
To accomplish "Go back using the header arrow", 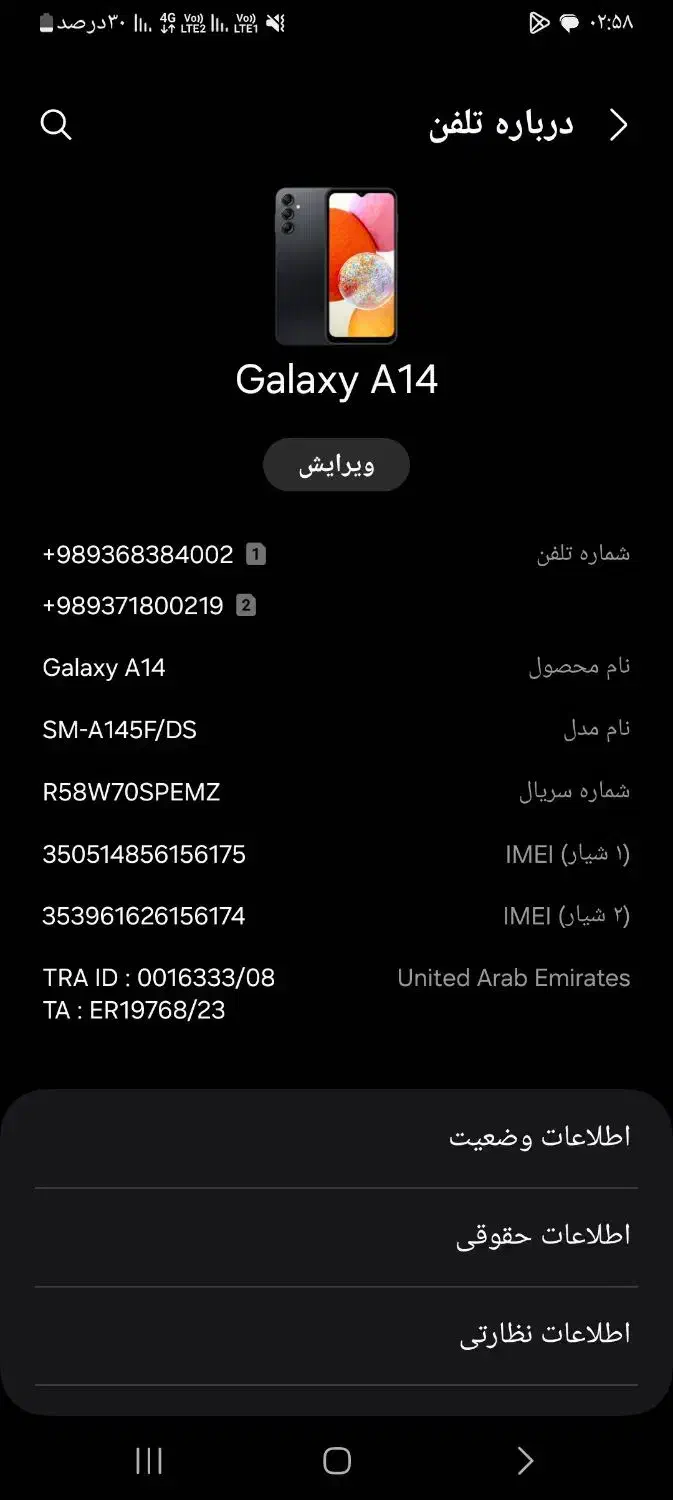I will point(619,125).
